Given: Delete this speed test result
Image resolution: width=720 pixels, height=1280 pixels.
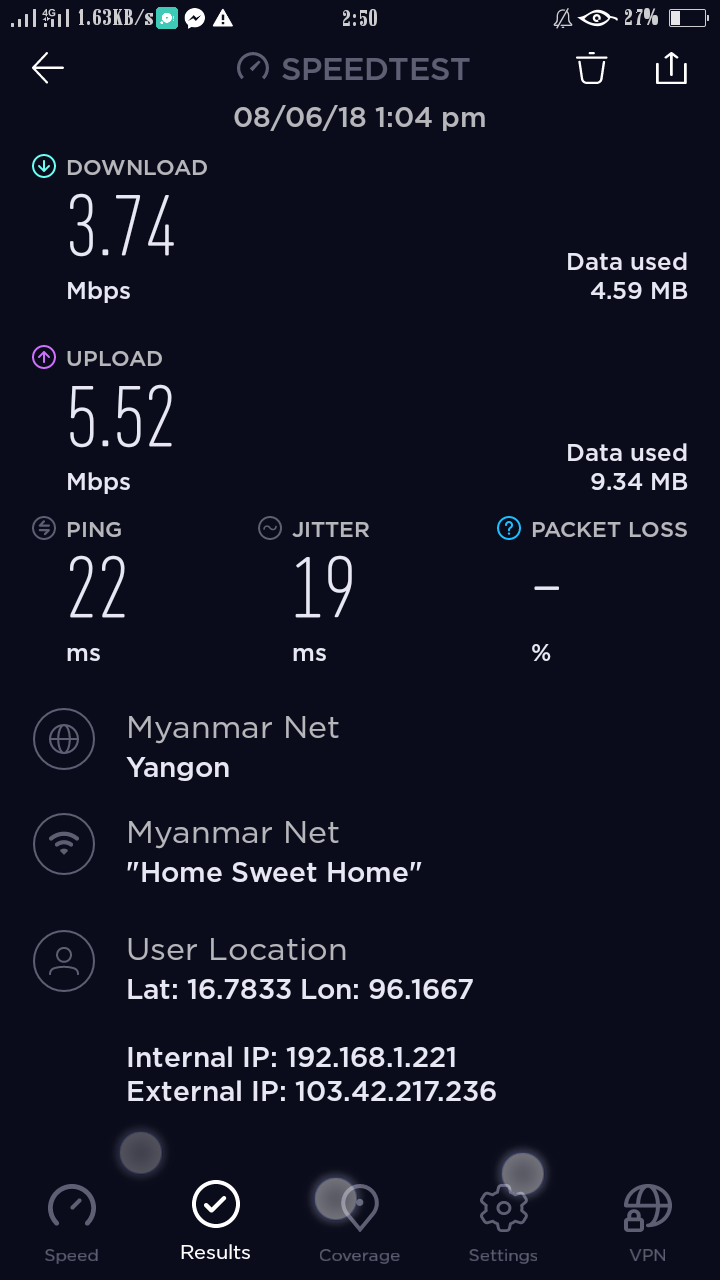Looking at the screenshot, I should (591, 68).
